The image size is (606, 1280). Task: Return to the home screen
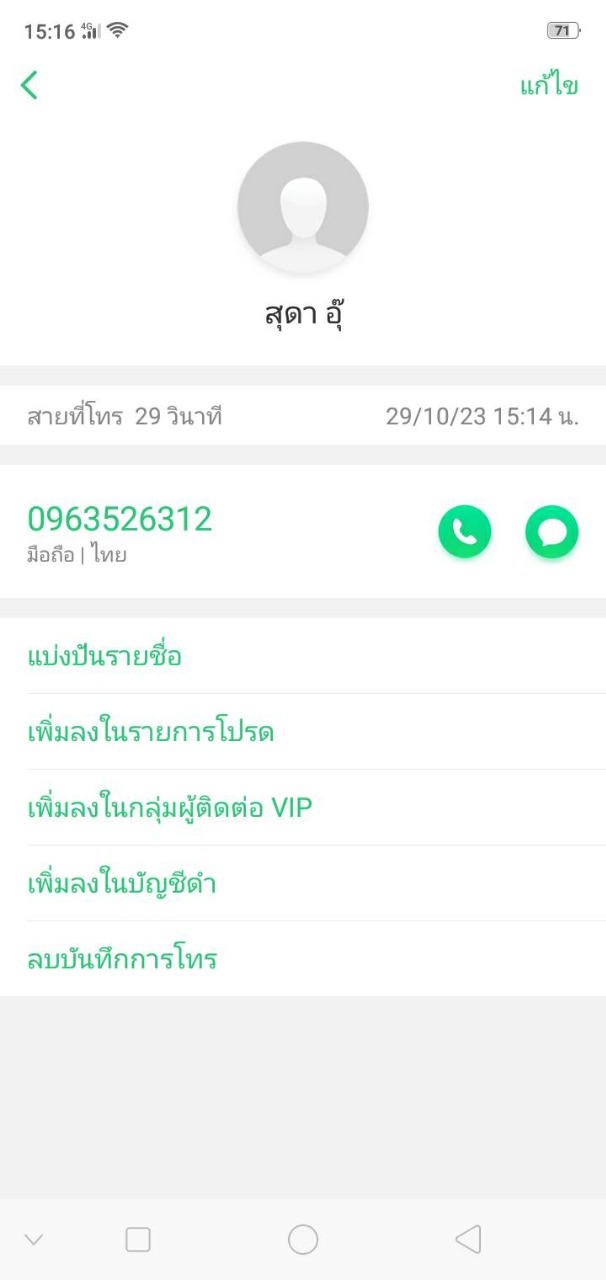click(303, 1240)
